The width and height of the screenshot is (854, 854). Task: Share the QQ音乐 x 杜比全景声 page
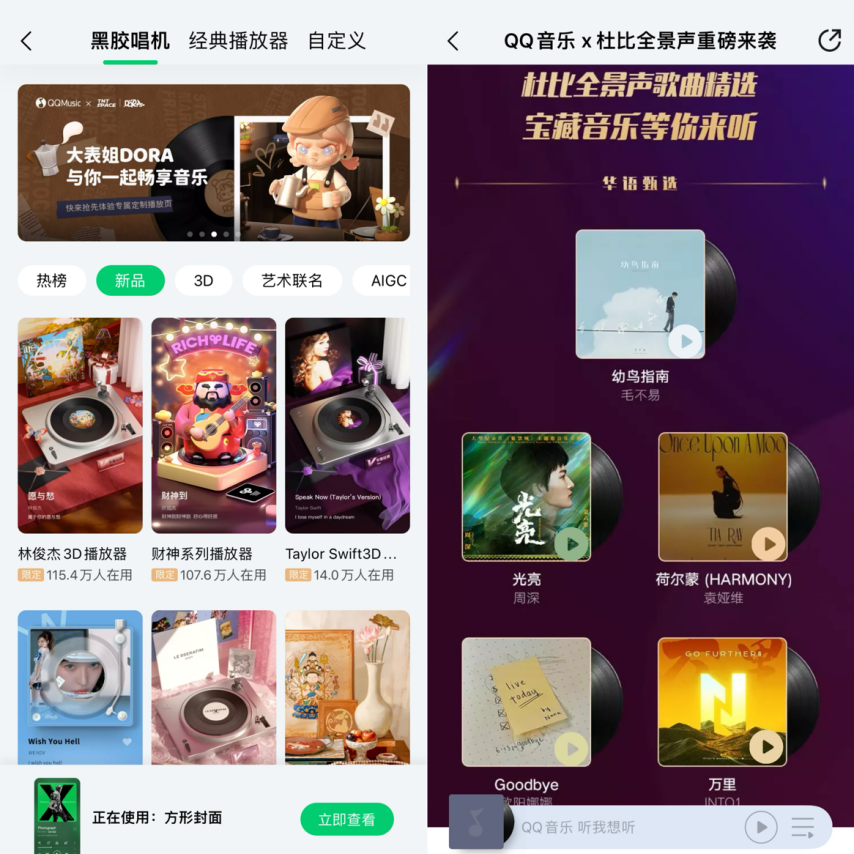[829, 41]
